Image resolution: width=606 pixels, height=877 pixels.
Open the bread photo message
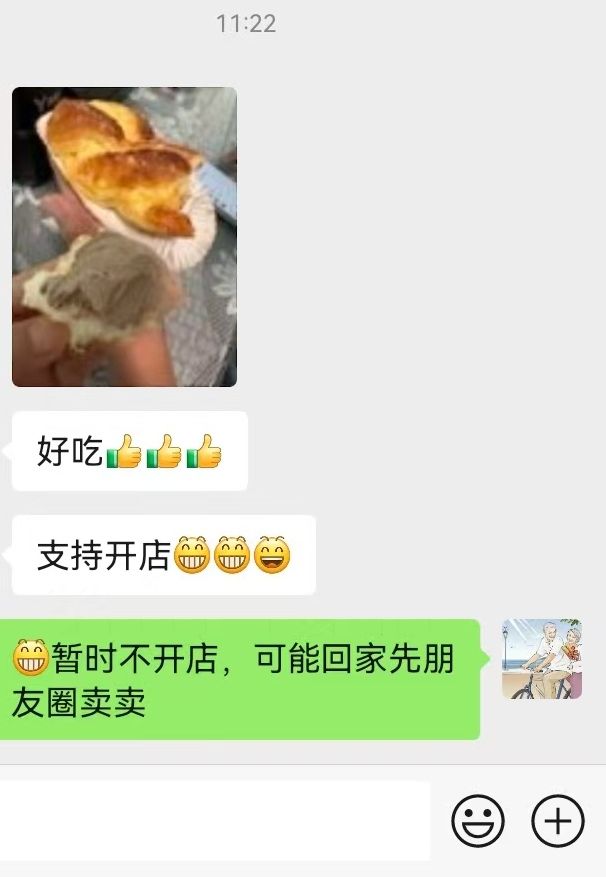[x=124, y=236]
